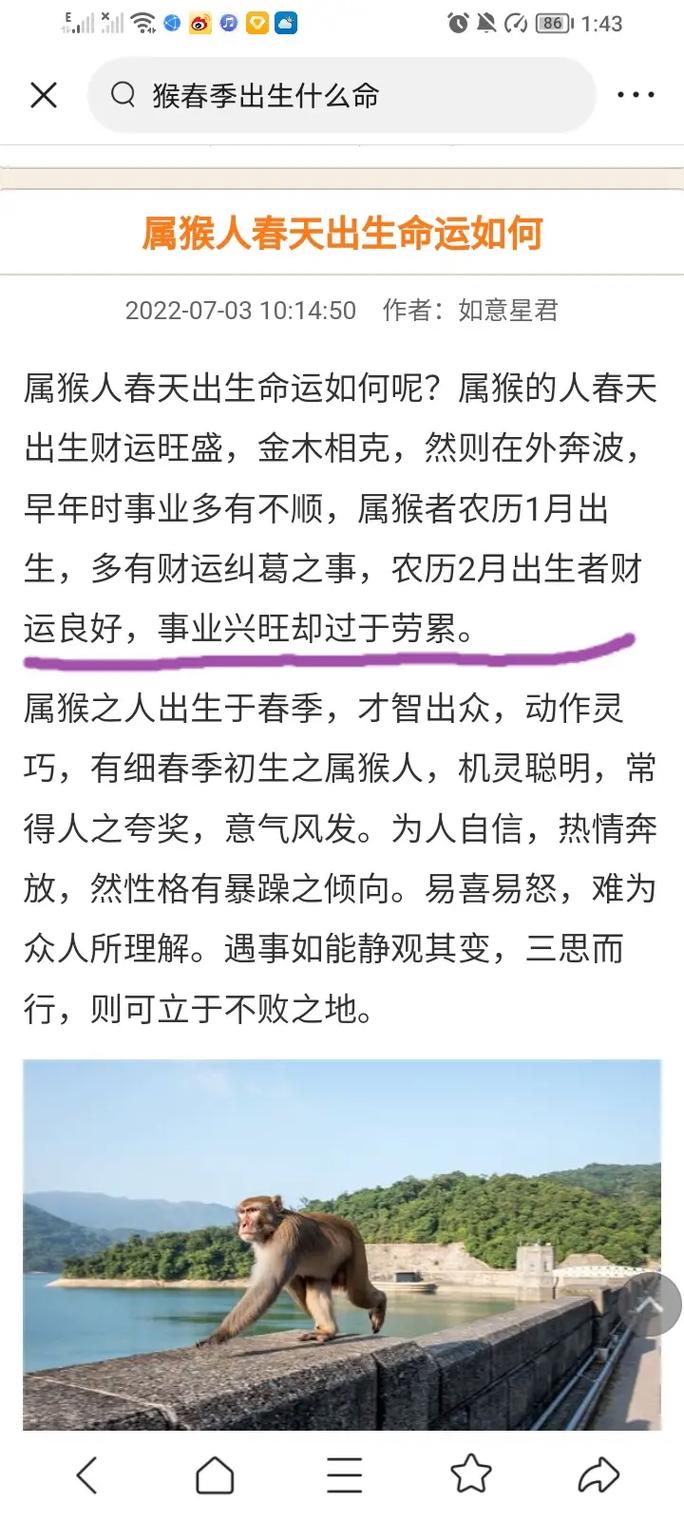The image size is (684, 1520).
Task: Open the three-dot overflow menu
Action: click(x=635, y=96)
